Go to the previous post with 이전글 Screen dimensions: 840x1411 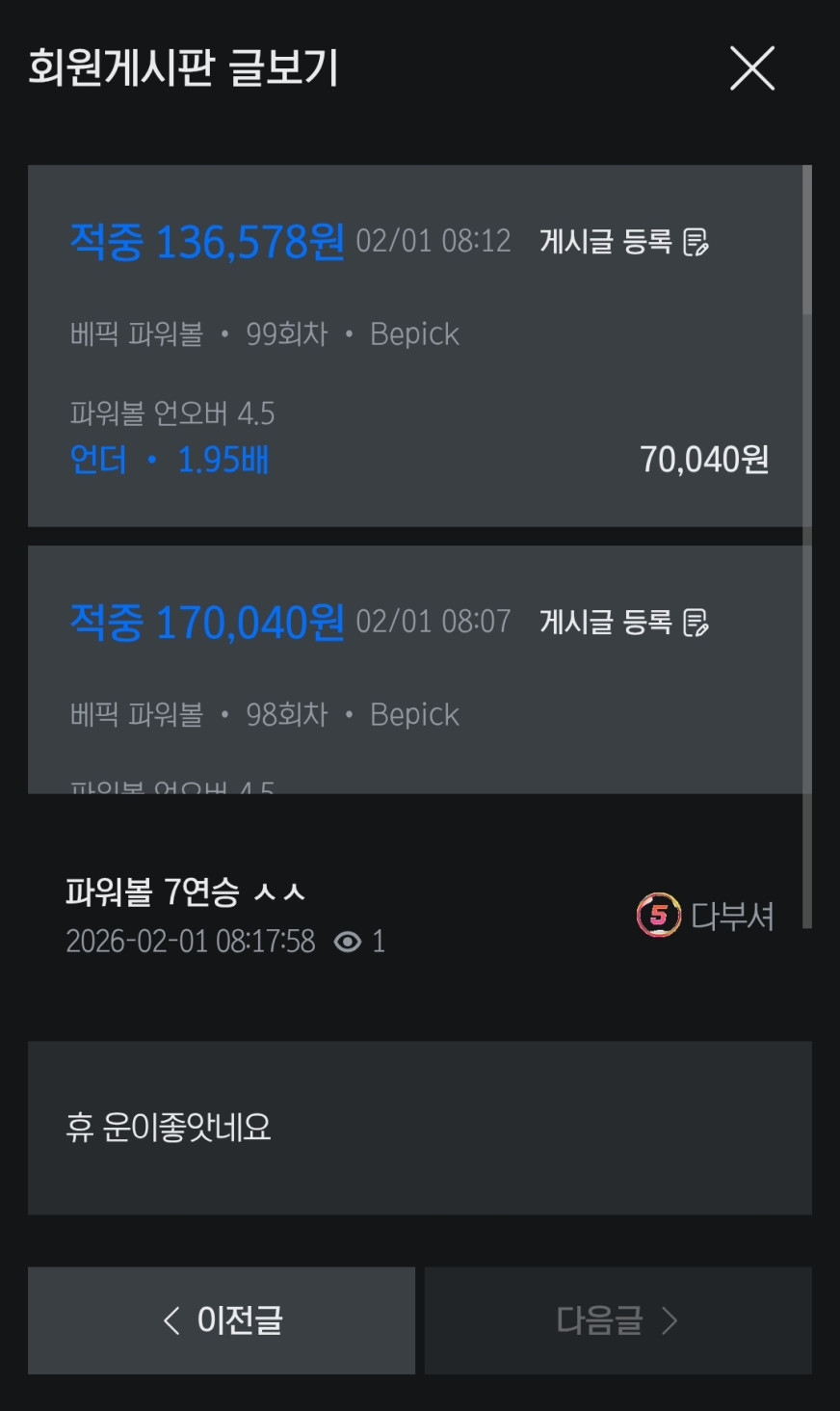click(222, 1319)
